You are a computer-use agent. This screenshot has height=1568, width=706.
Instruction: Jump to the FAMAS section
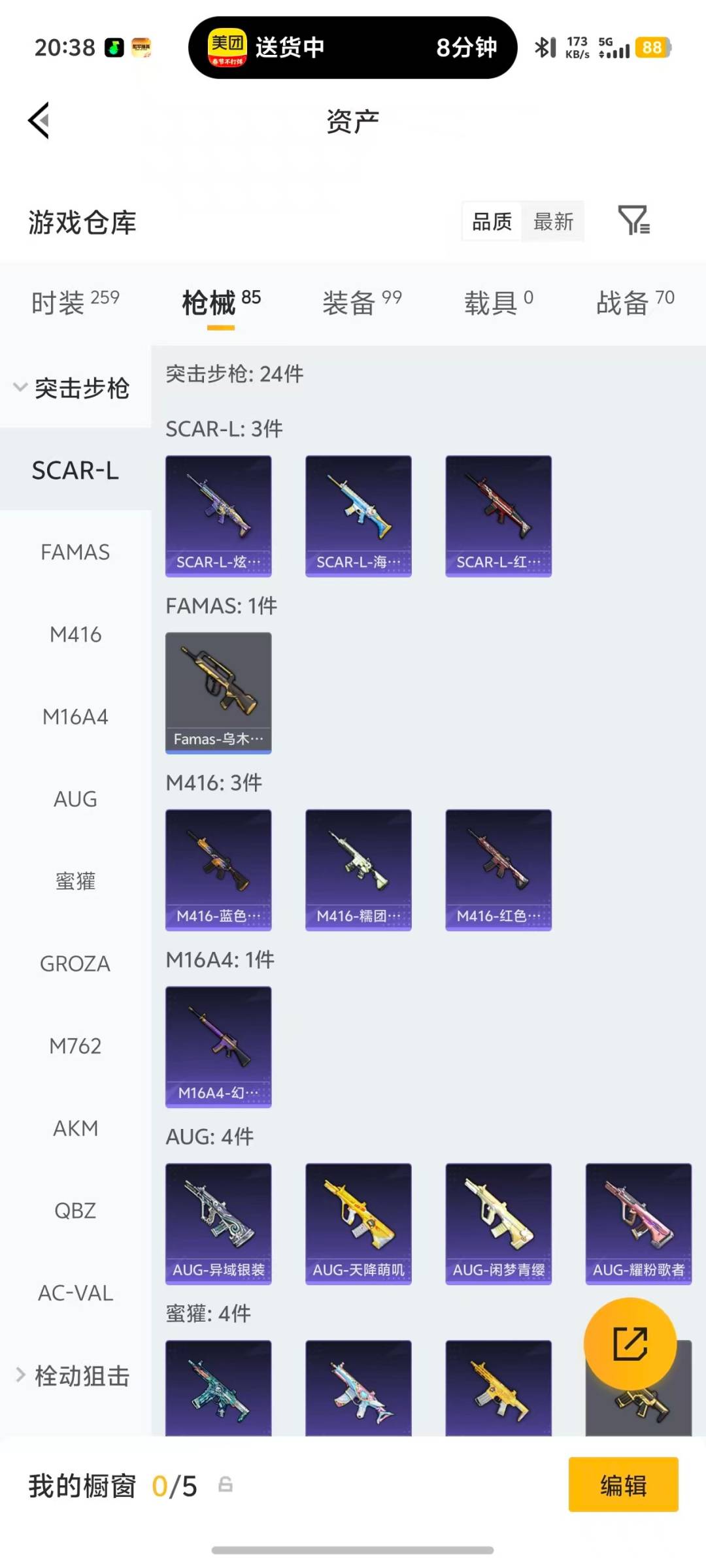click(x=75, y=553)
